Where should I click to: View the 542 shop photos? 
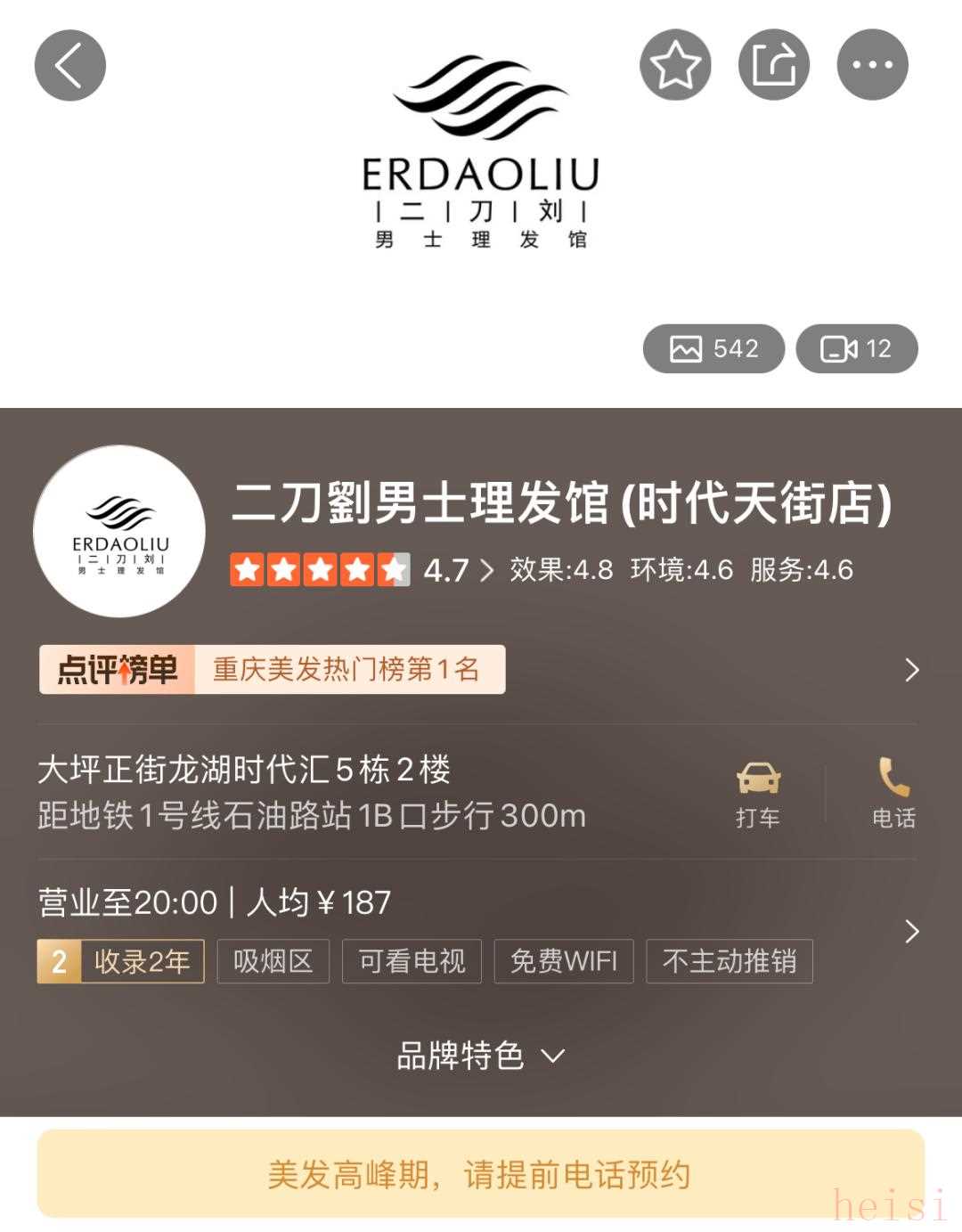point(713,348)
